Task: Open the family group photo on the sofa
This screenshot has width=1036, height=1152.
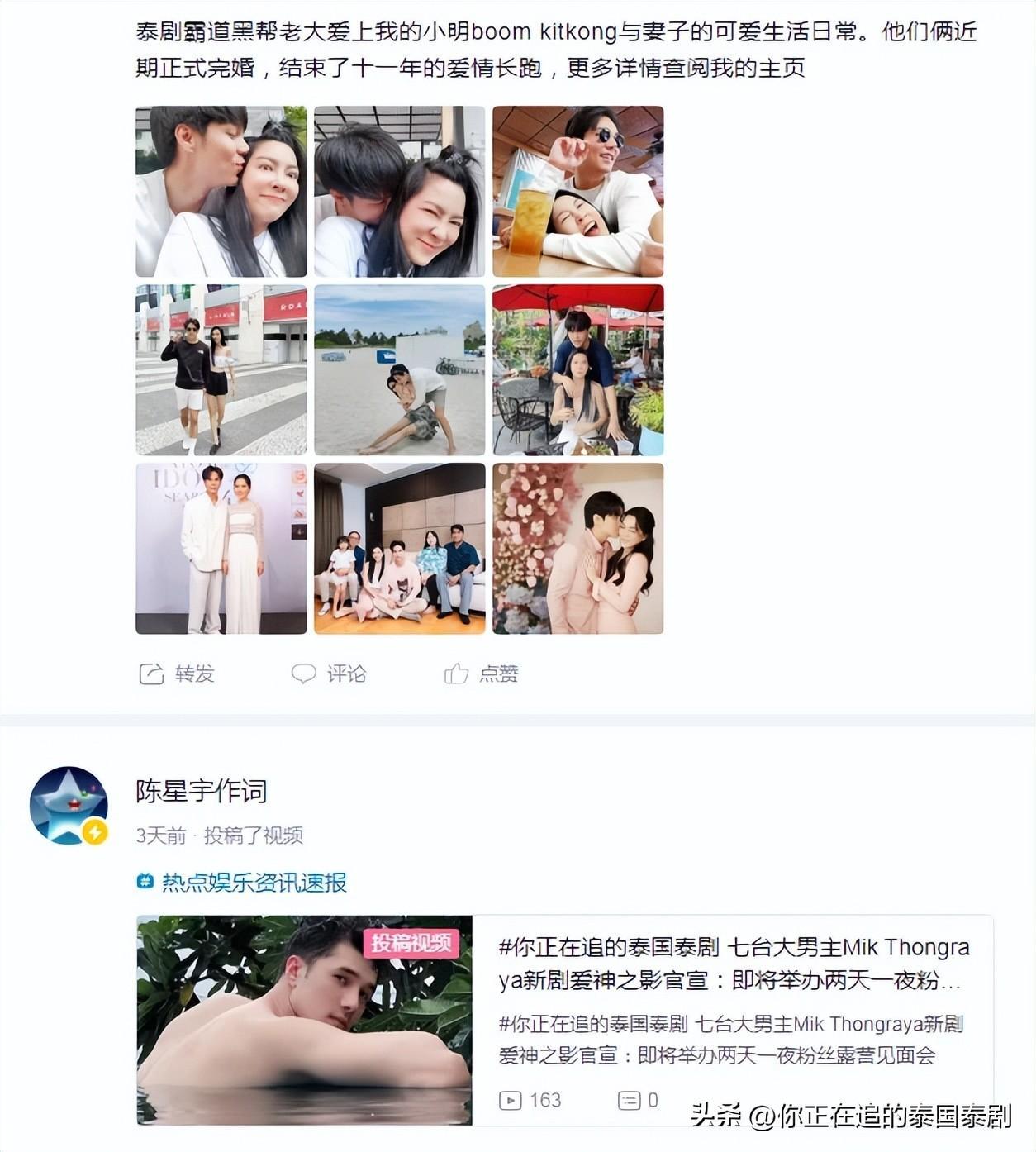Action: coord(399,549)
